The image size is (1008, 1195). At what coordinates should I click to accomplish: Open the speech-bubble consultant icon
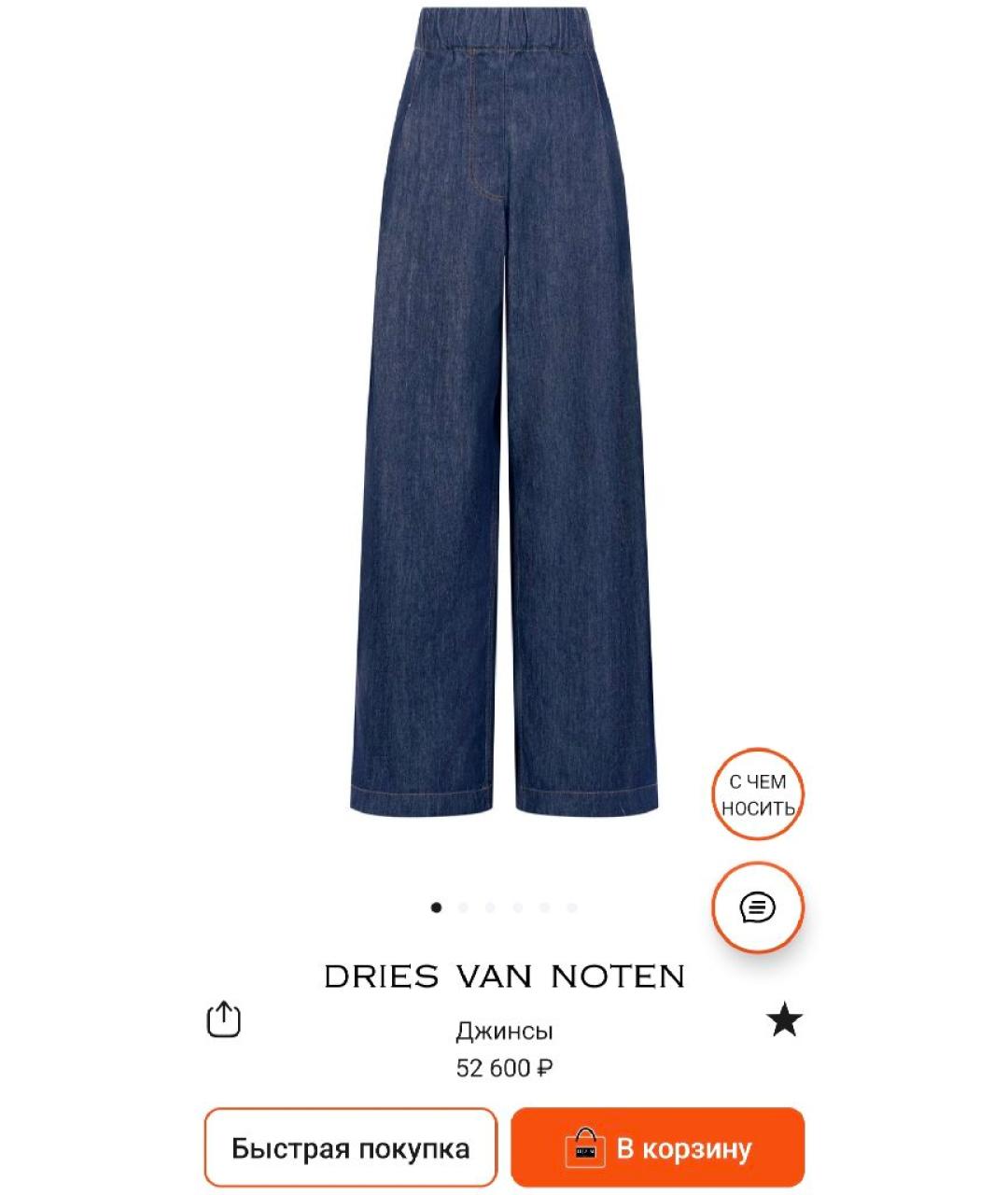tap(760, 908)
